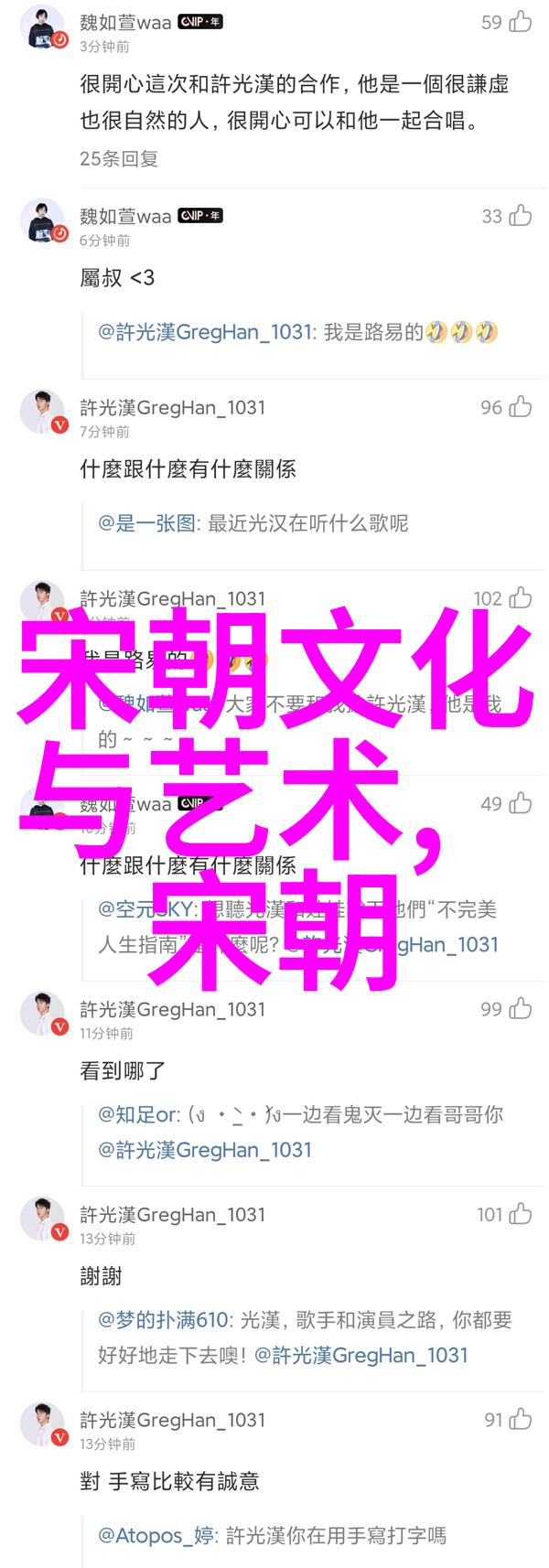
Task: Open 許光漢GregHan_1031's avatar on the 謝謝 comment
Action: pos(43,1219)
